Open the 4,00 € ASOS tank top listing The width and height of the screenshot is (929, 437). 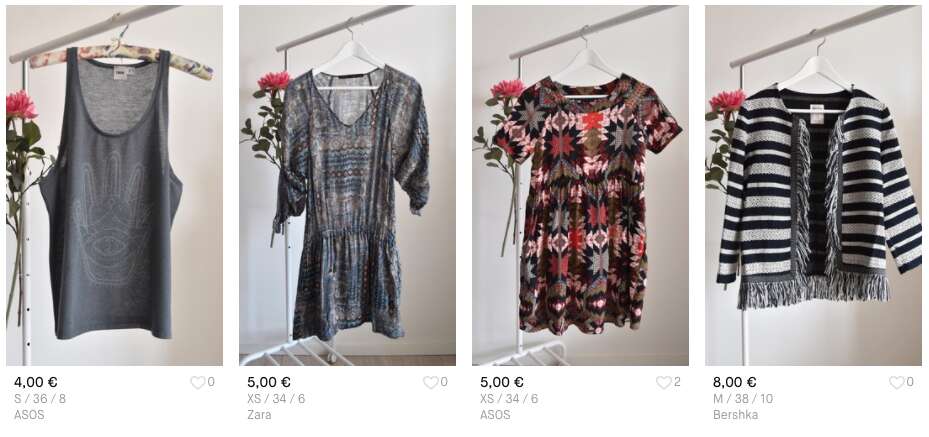114,185
